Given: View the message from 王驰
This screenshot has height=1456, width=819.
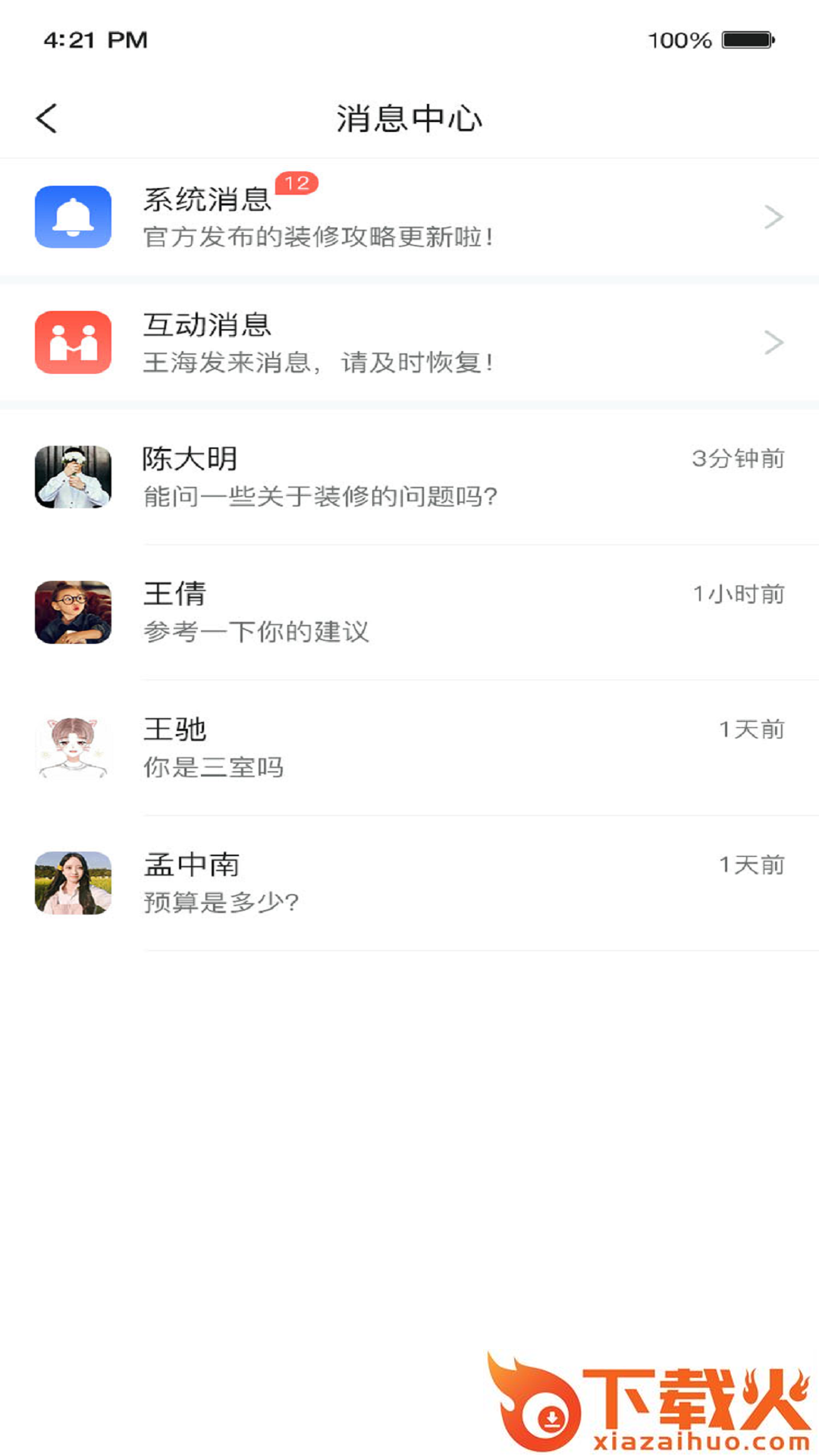Looking at the screenshot, I should point(409,748).
